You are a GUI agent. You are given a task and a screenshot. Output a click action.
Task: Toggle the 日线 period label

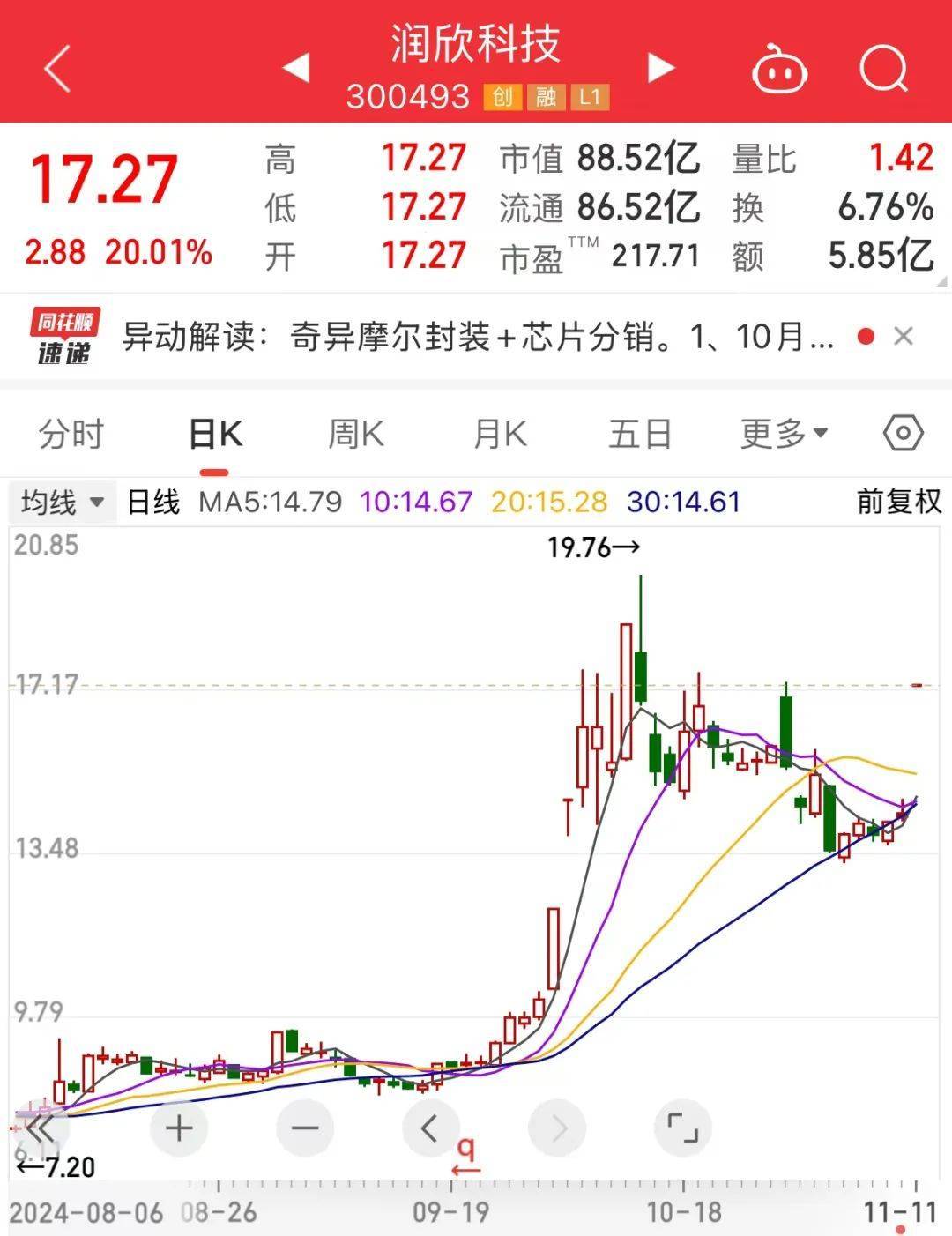(x=153, y=502)
